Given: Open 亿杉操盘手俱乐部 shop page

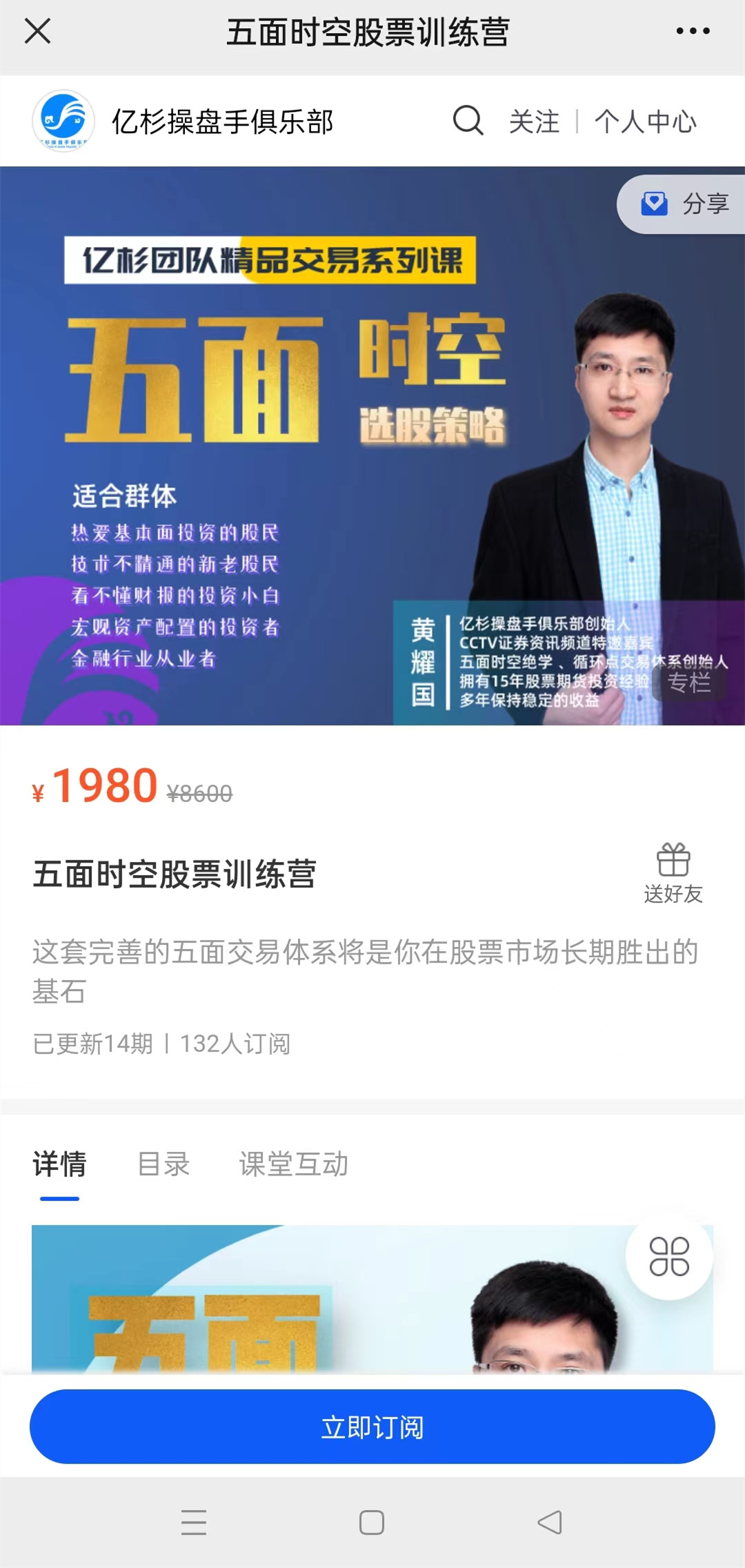Looking at the screenshot, I should 222,121.
